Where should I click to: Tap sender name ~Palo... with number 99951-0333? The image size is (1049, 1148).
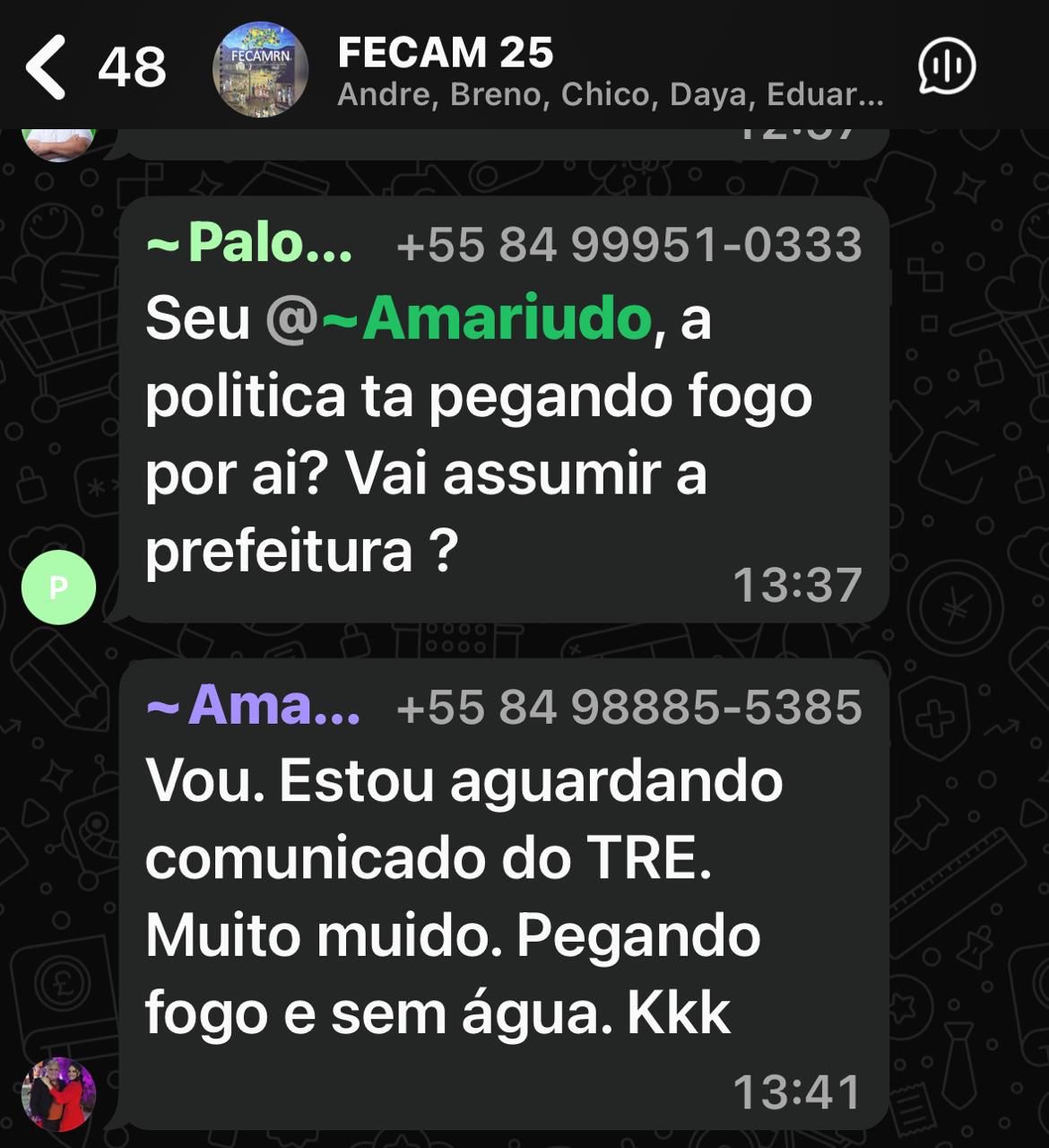(249, 244)
